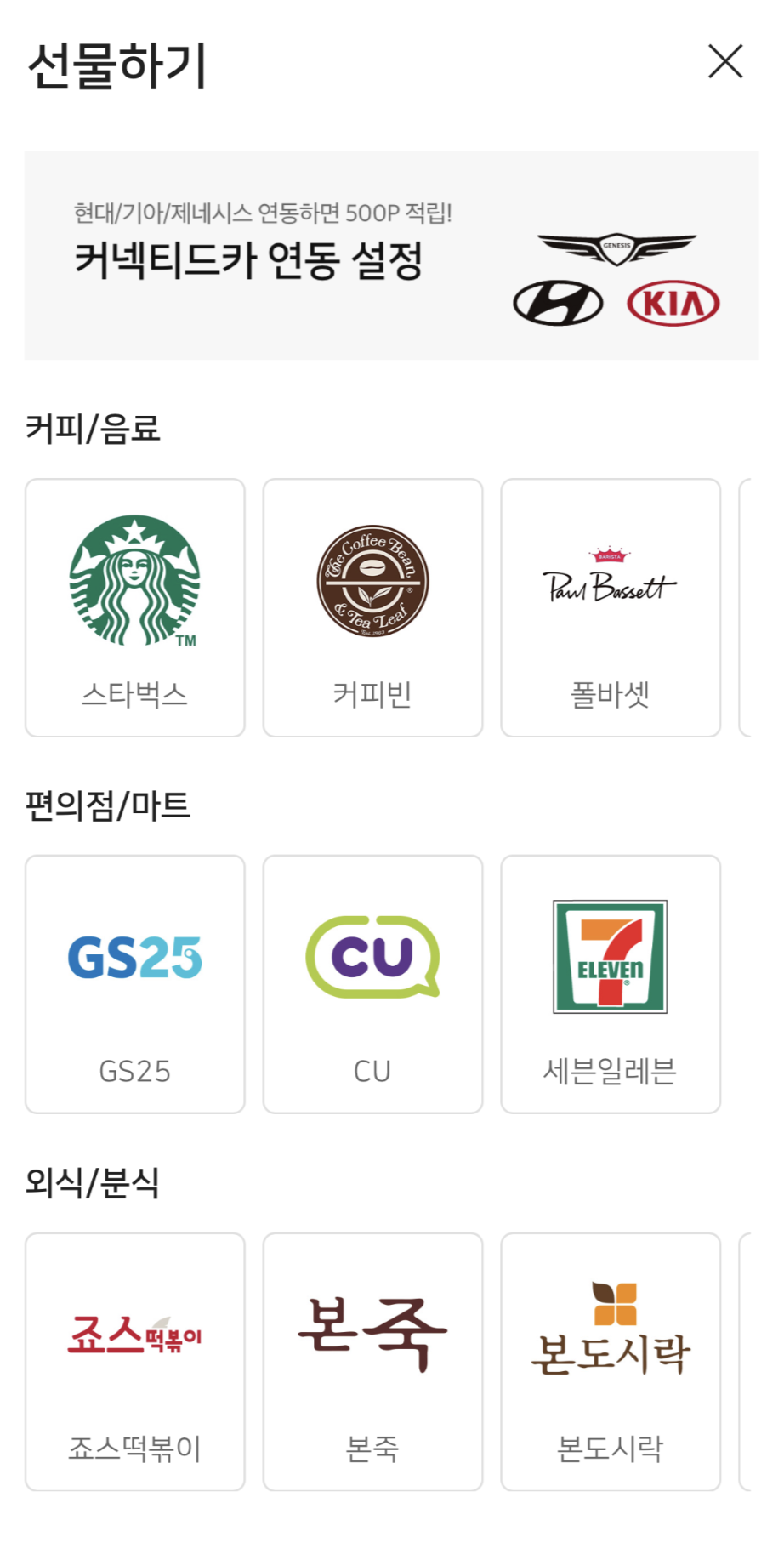Select the 스타벅스 card
The height and width of the screenshot is (1554, 784).
pyautogui.click(x=135, y=607)
